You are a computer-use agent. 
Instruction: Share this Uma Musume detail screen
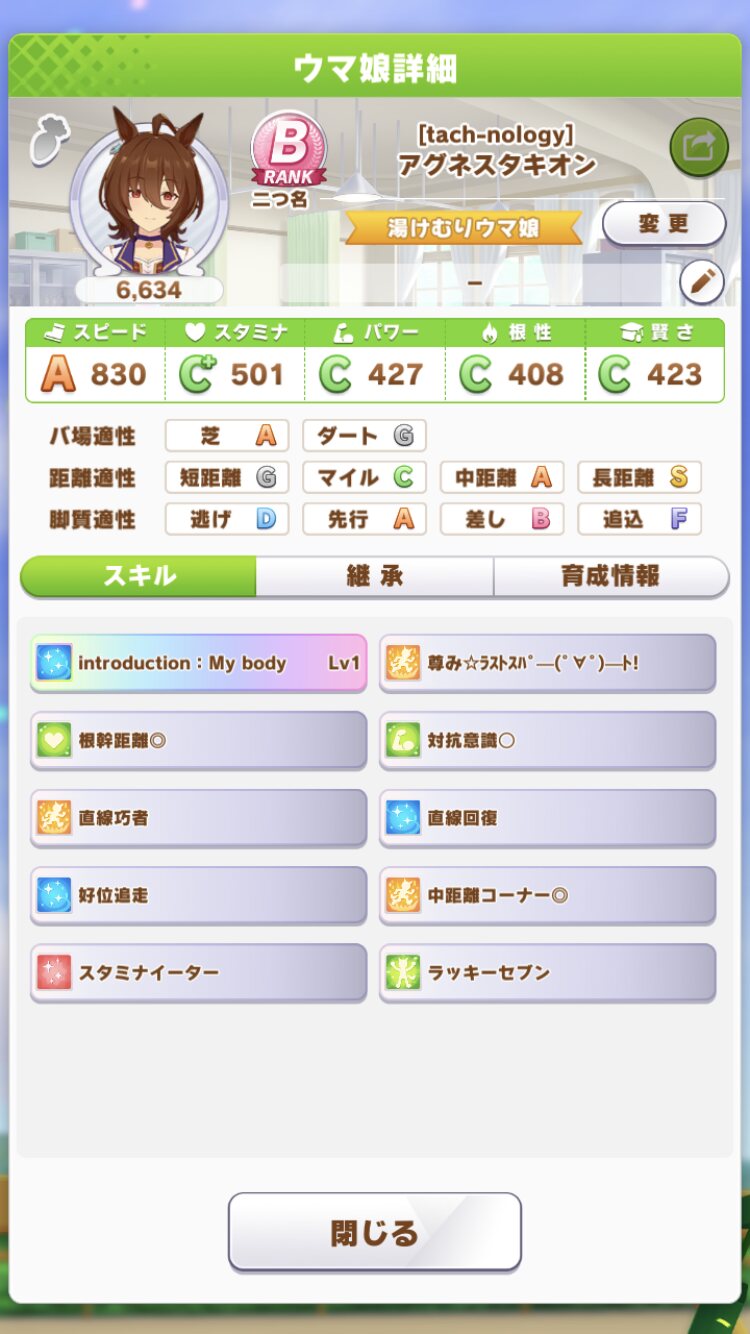pos(698,147)
